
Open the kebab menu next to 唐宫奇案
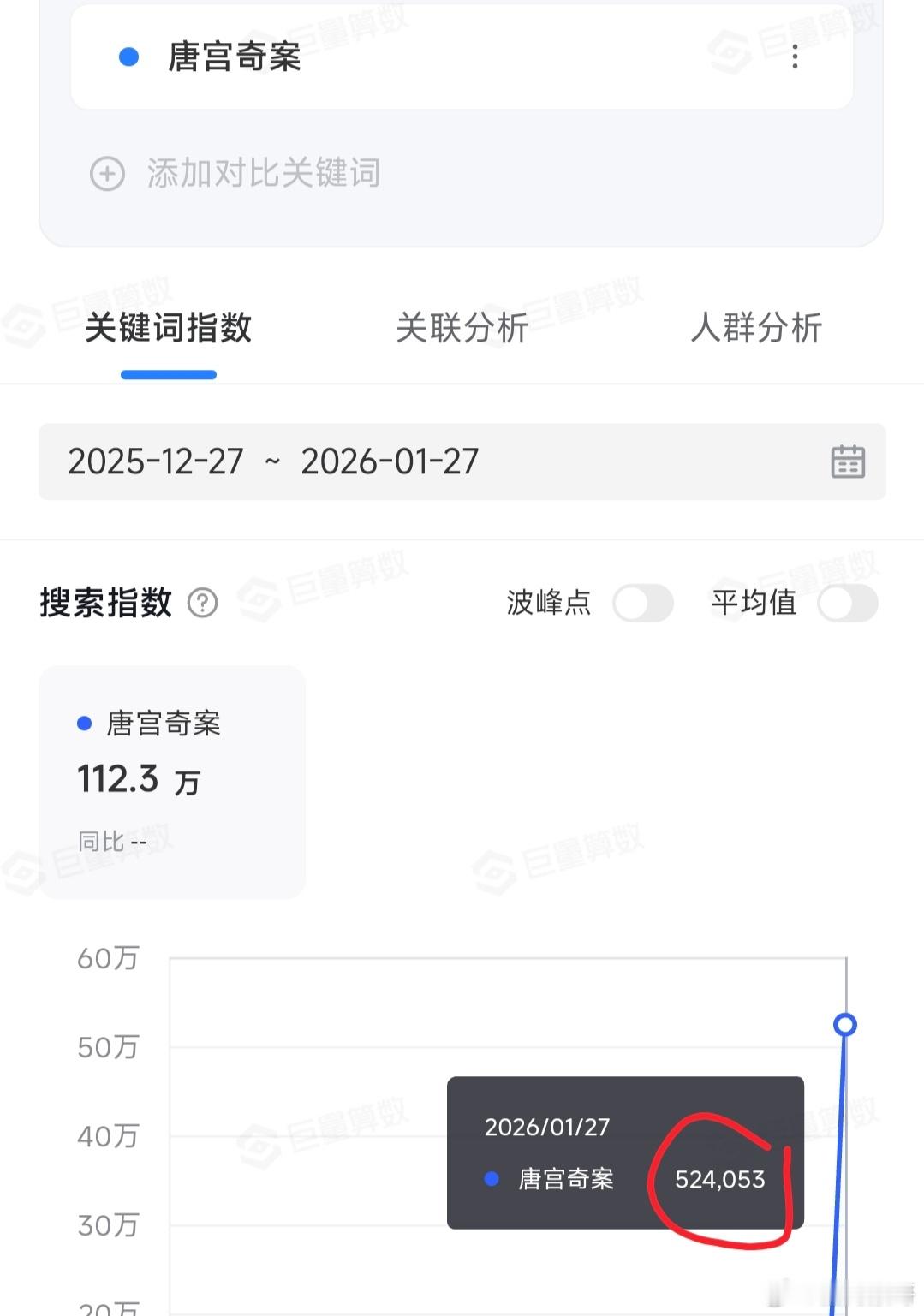click(x=795, y=57)
